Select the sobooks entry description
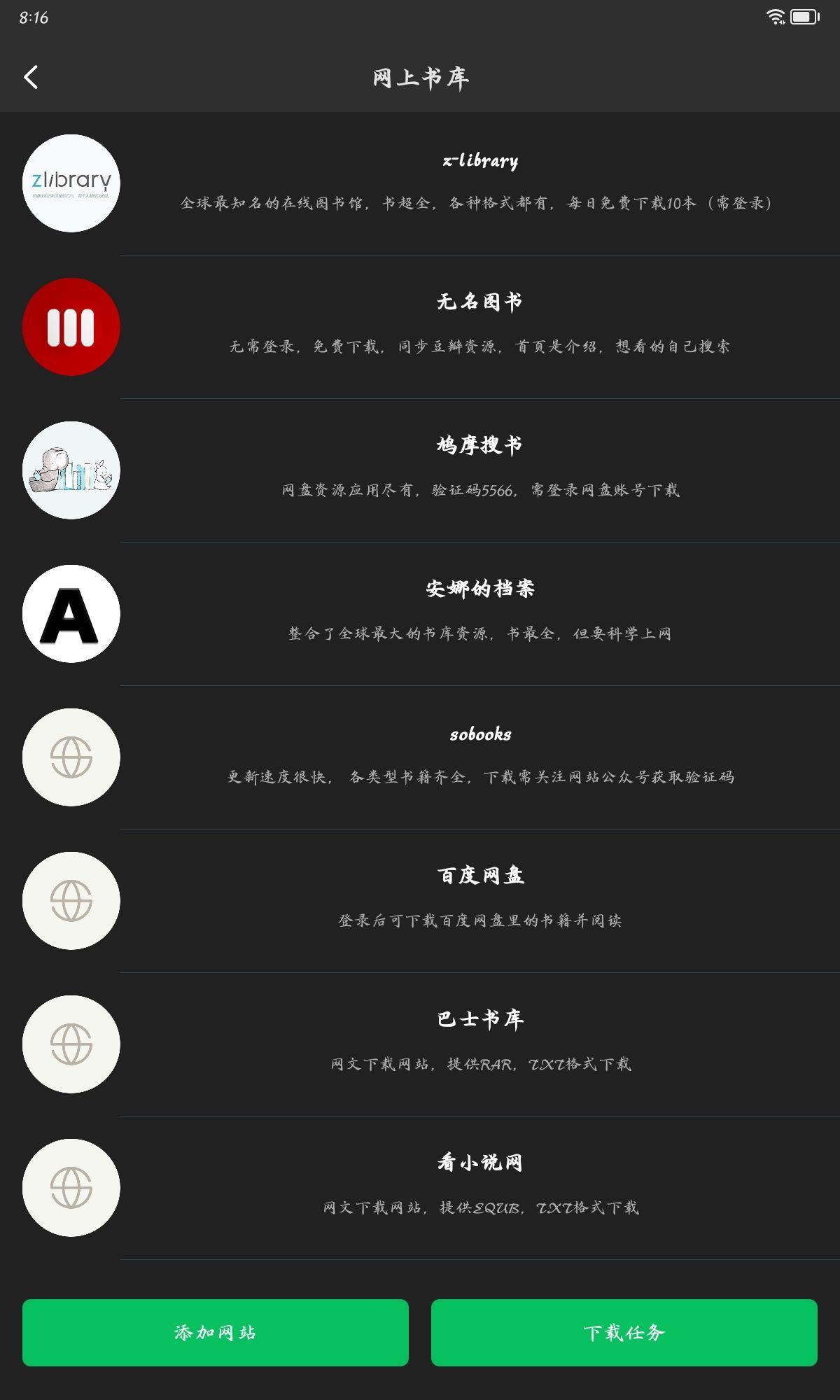Viewport: 840px width, 1400px height. click(480, 776)
